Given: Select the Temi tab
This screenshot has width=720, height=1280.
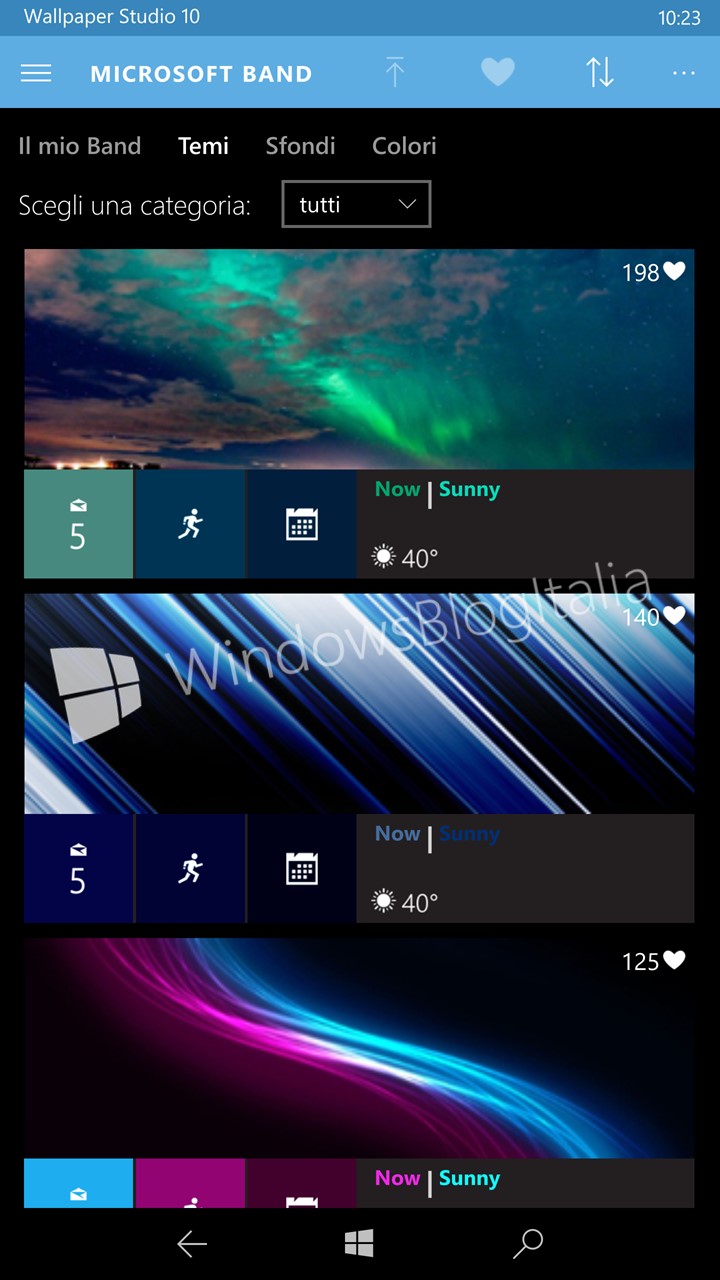Looking at the screenshot, I should pos(203,146).
